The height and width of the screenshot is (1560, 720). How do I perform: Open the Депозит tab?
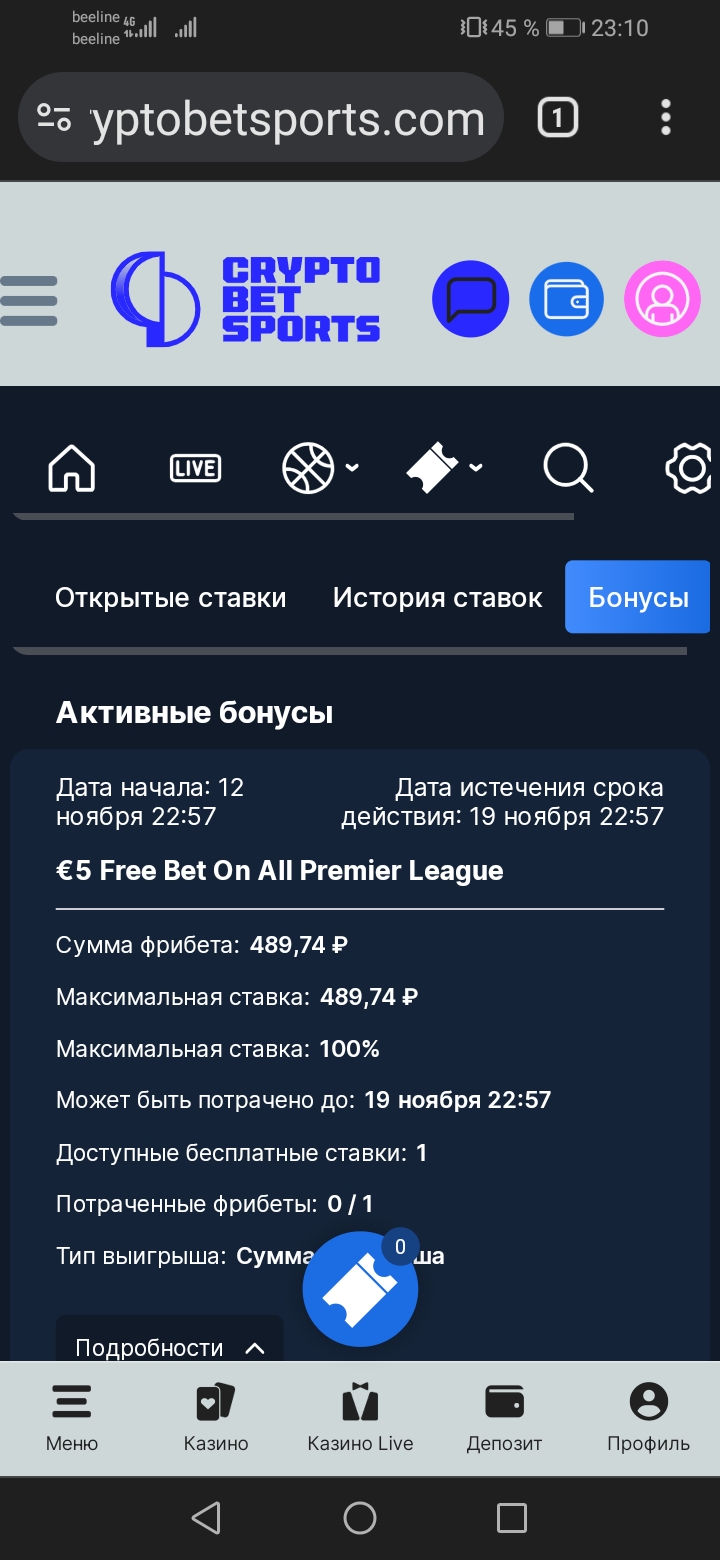coord(504,1418)
